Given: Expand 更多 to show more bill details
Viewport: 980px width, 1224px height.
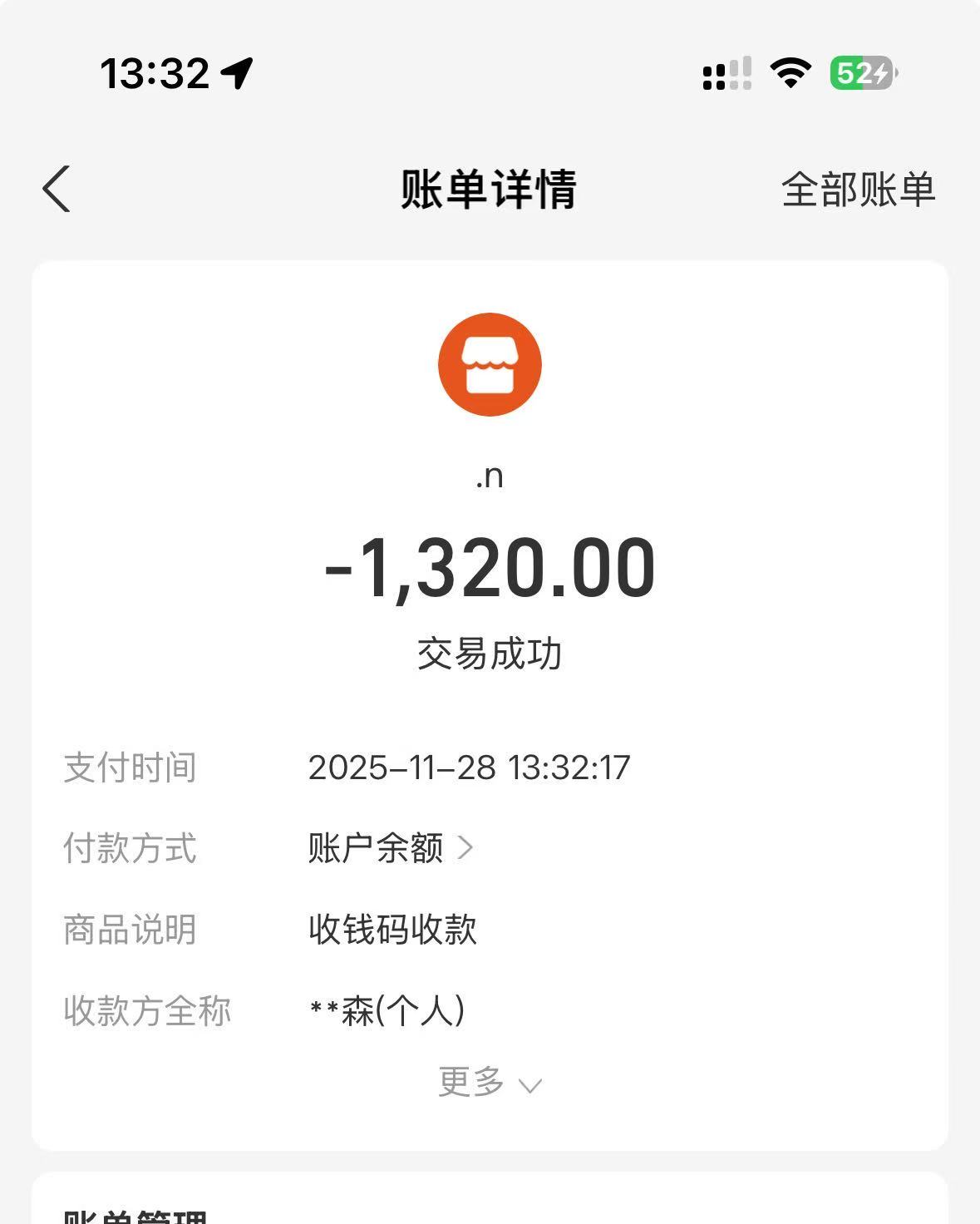Looking at the screenshot, I should 489,1083.
